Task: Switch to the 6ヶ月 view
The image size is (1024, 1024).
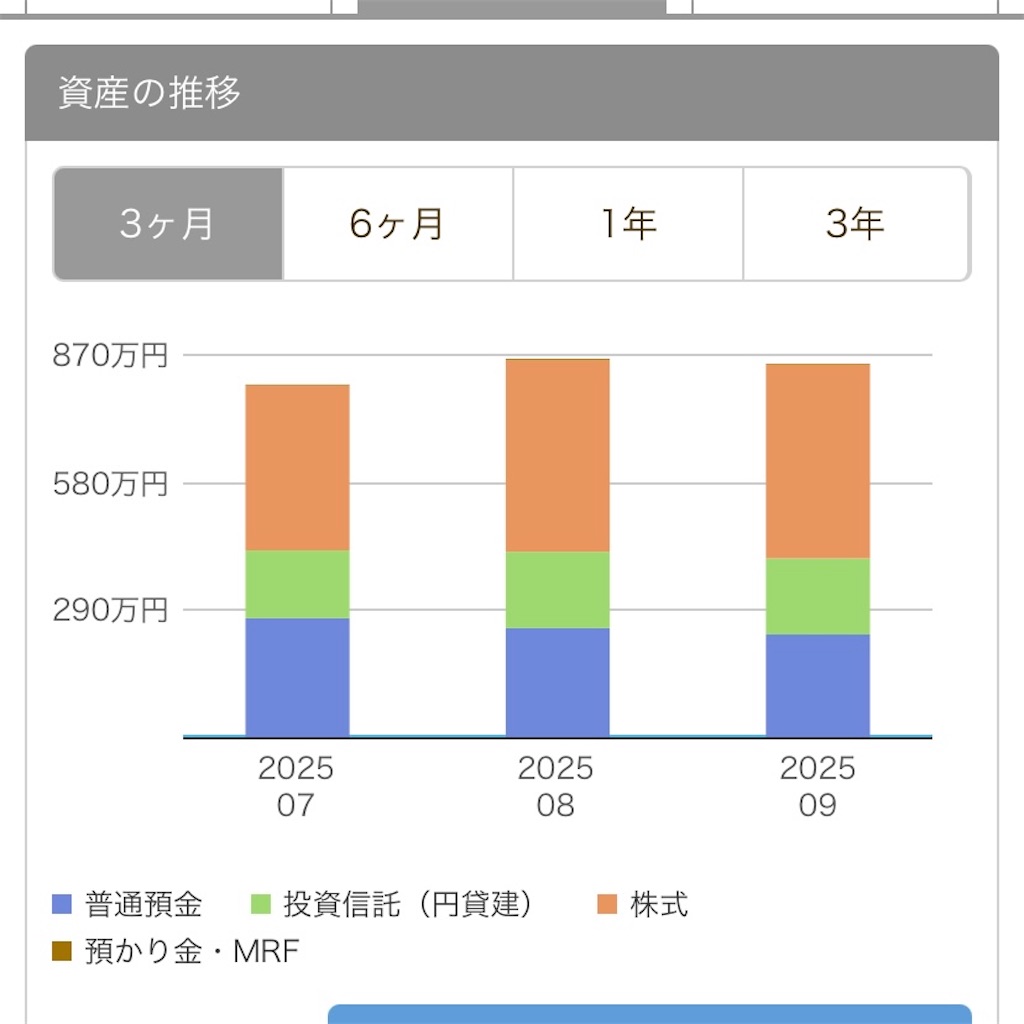Action: point(398,224)
